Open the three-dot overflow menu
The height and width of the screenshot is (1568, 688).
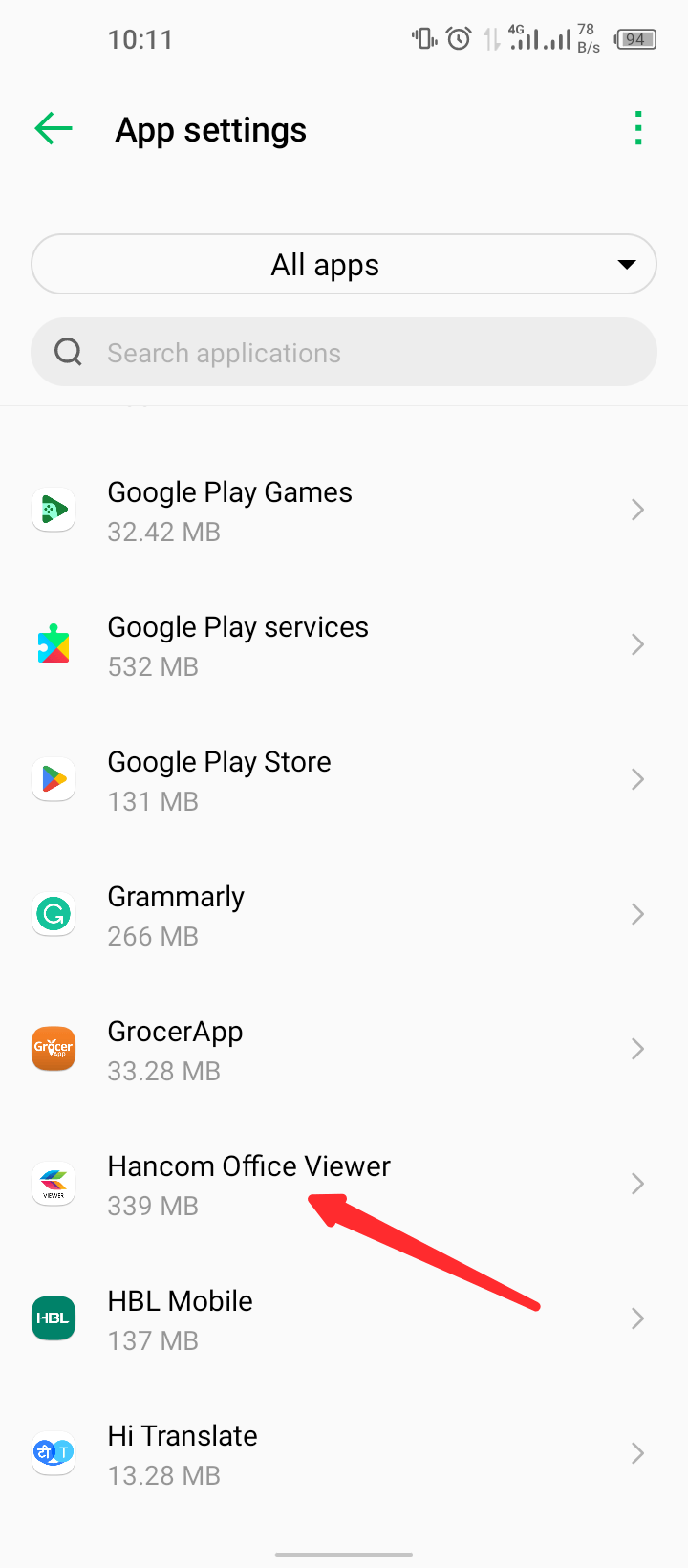[637, 128]
